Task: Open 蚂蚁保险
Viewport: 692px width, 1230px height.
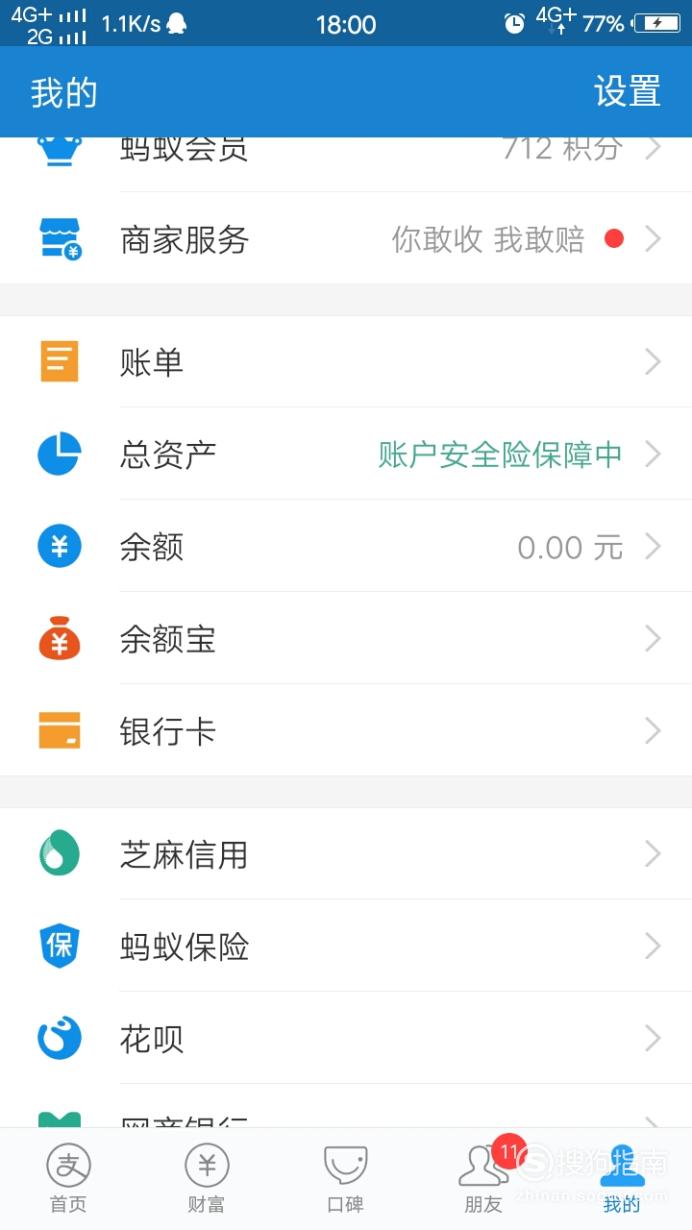Action: point(346,946)
